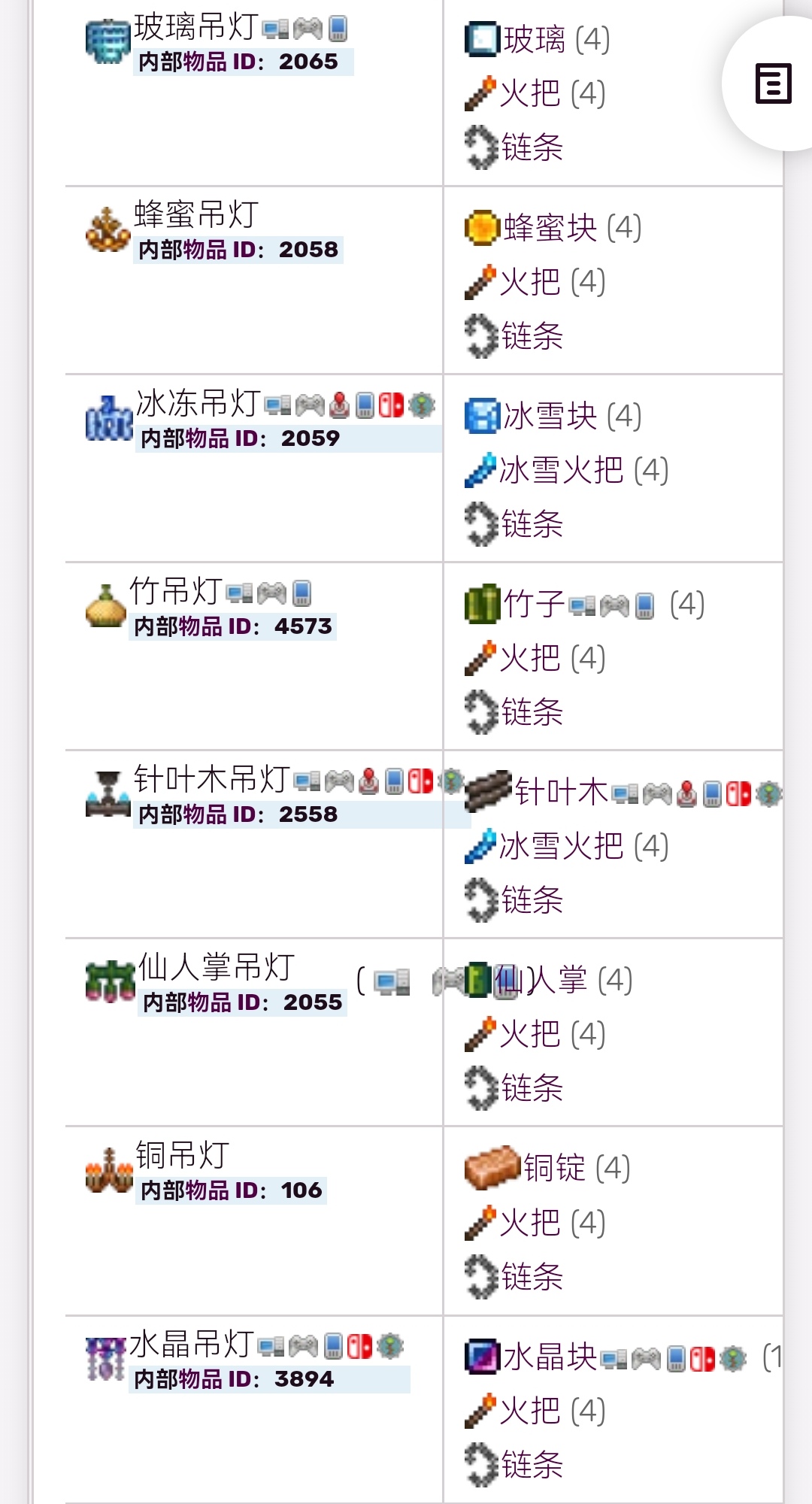The width and height of the screenshot is (812, 1504).
Task: View the 铜锭 ingredient page
Action: tap(555, 1168)
